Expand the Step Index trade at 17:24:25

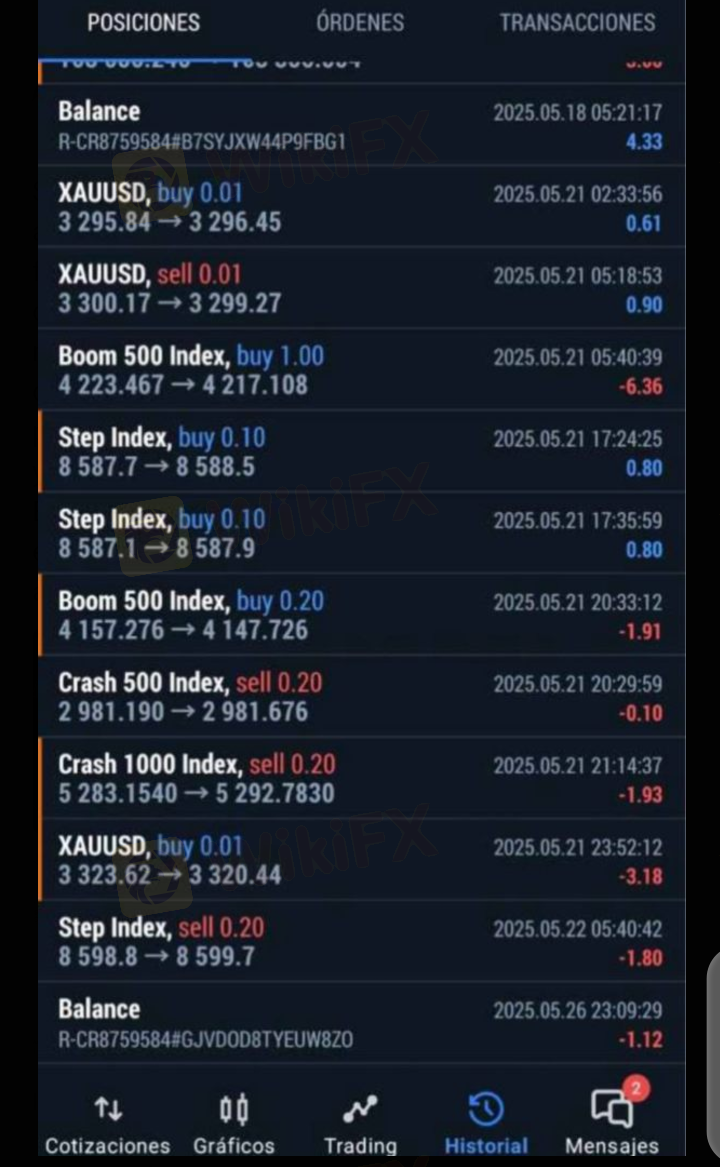coord(361,452)
